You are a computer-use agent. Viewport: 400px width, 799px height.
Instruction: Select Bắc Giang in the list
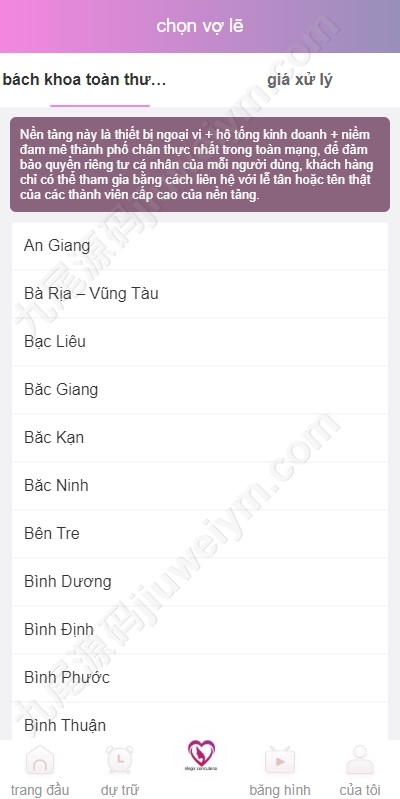[200, 389]
